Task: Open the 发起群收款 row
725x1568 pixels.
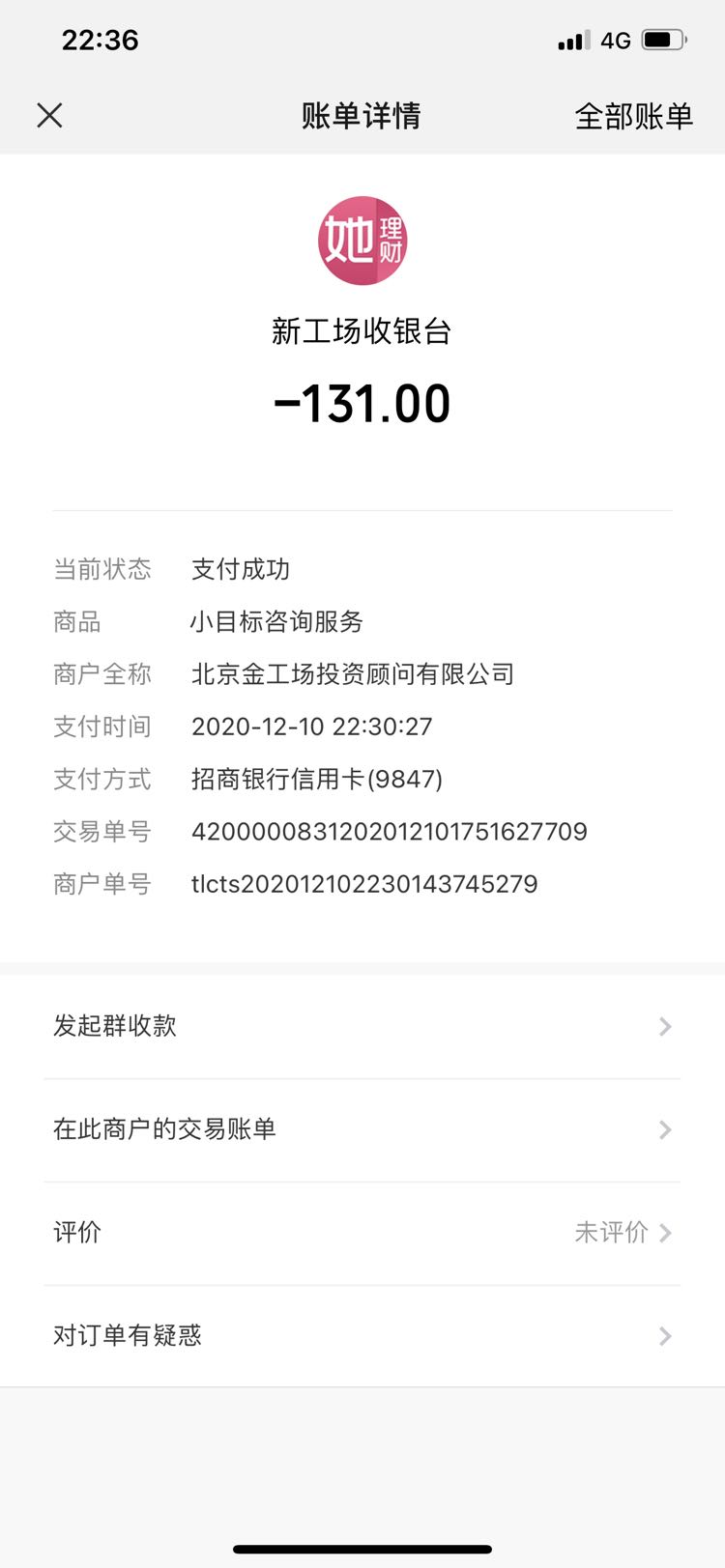Action: 362,1026
